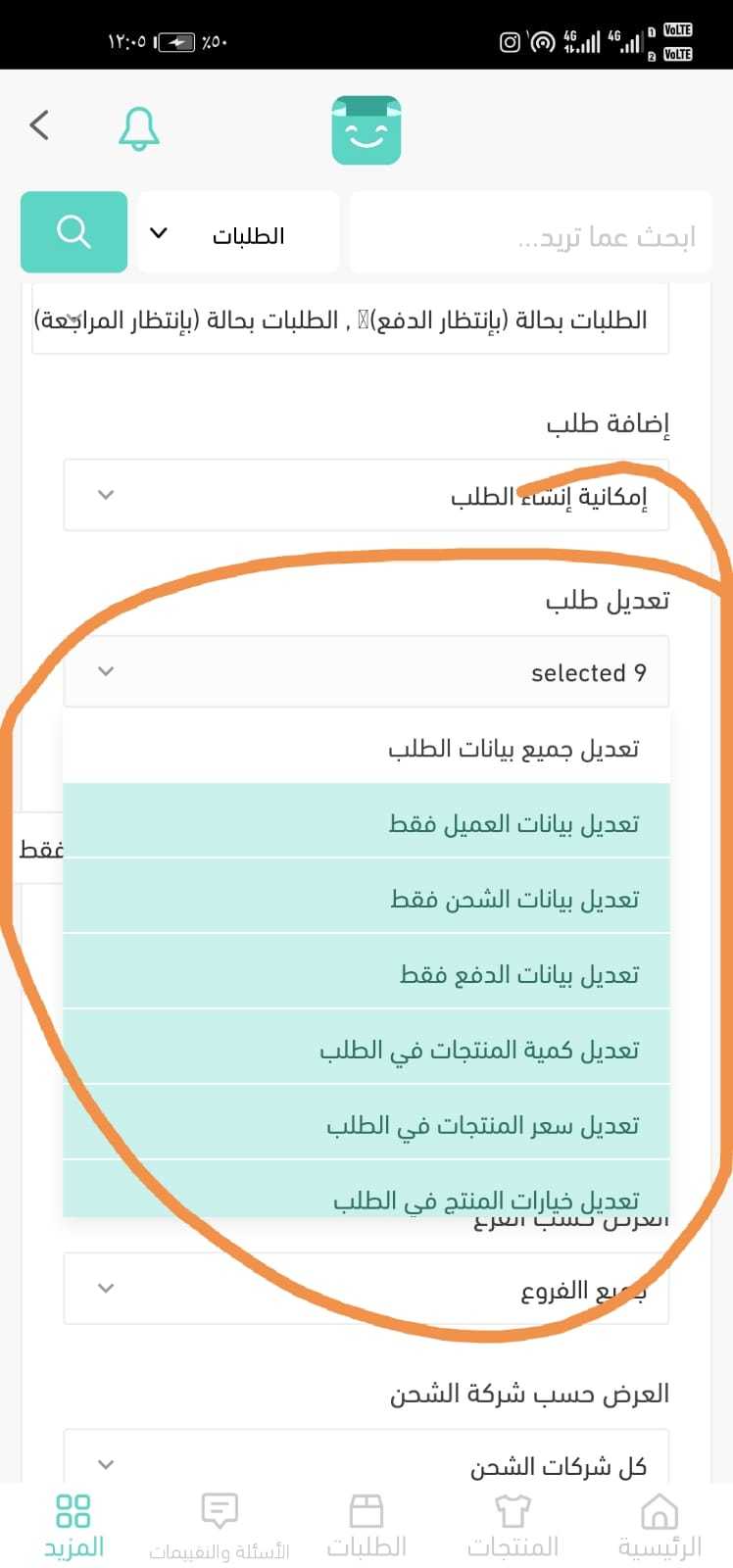Deselect تعديل خيارات المنتج في الطلب
This screenshot has height=1568, width=733.
click(366, 1194)
